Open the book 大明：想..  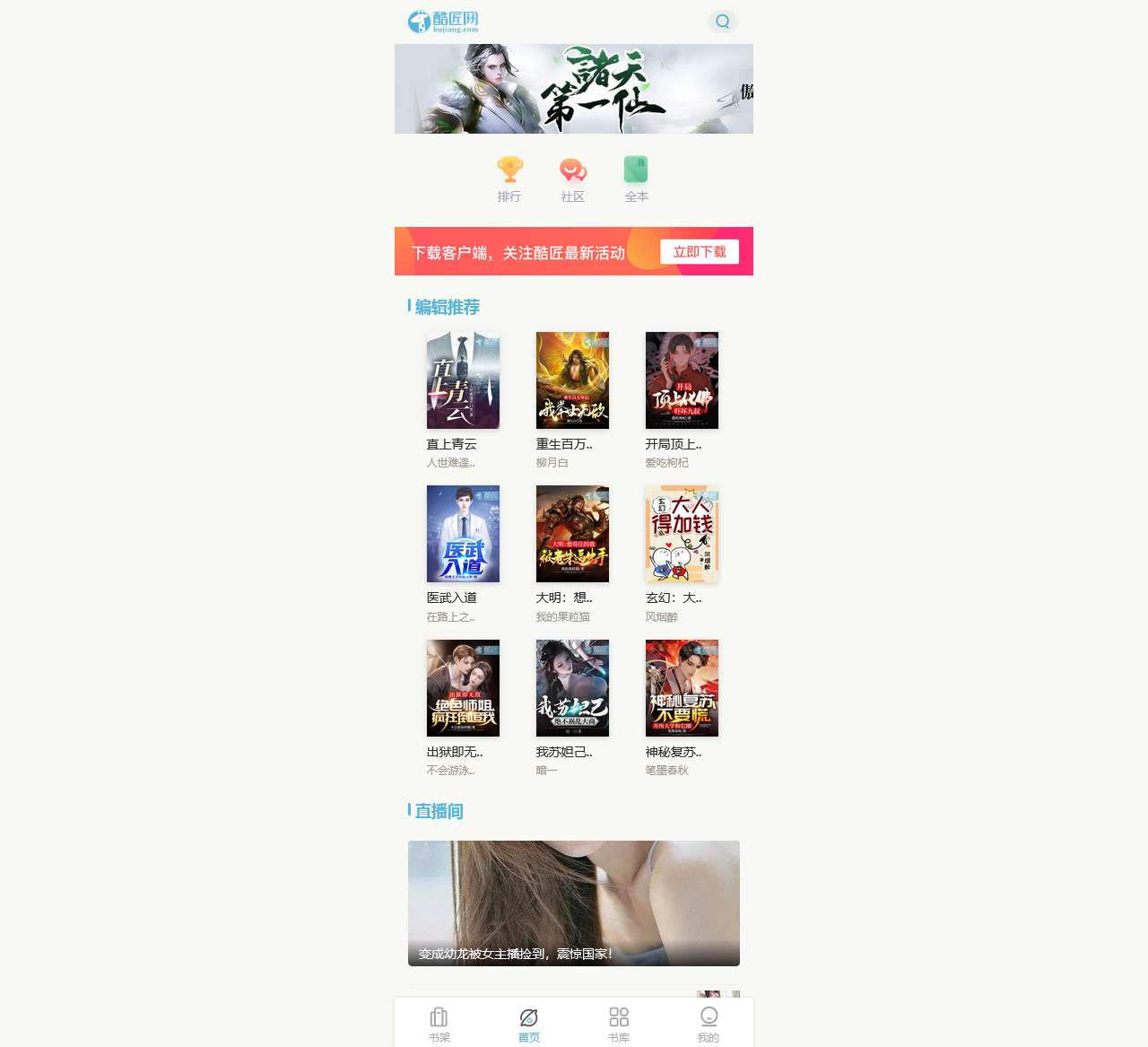(572, 534)
